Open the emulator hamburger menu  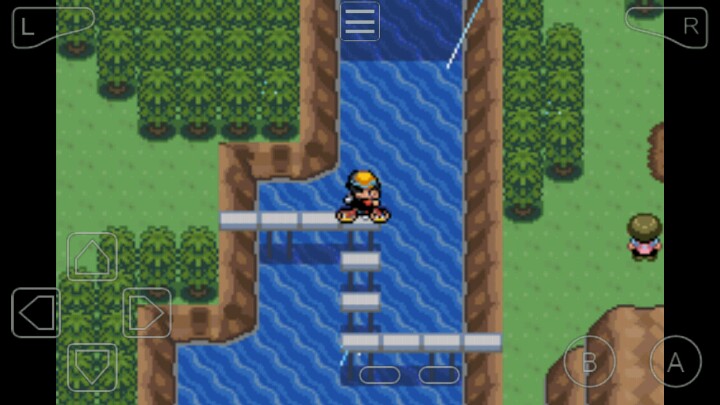click(360, 21)
